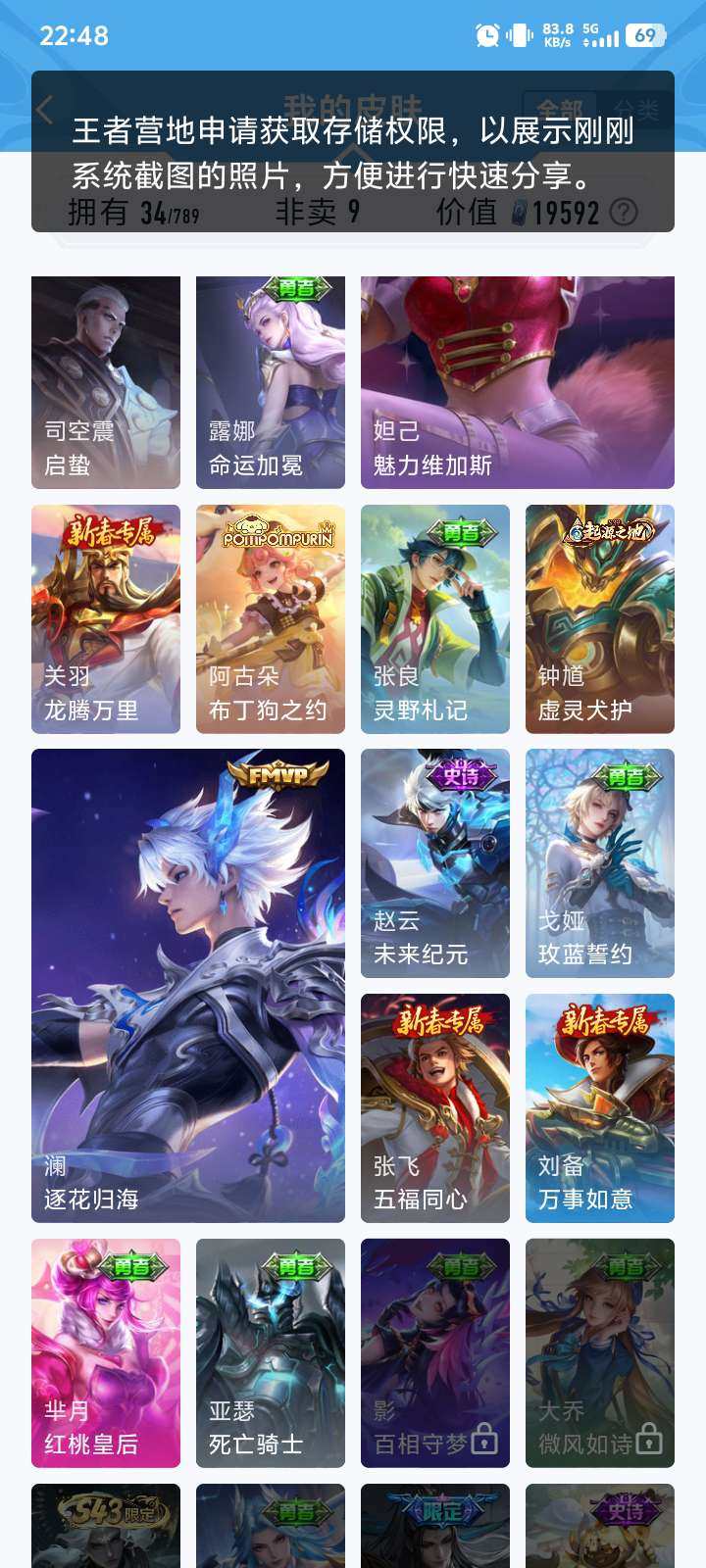Open the 司空震 启蛰 skin thumbnail
The height and width of the screenshot is (1568, 706).
pos(105,382)
